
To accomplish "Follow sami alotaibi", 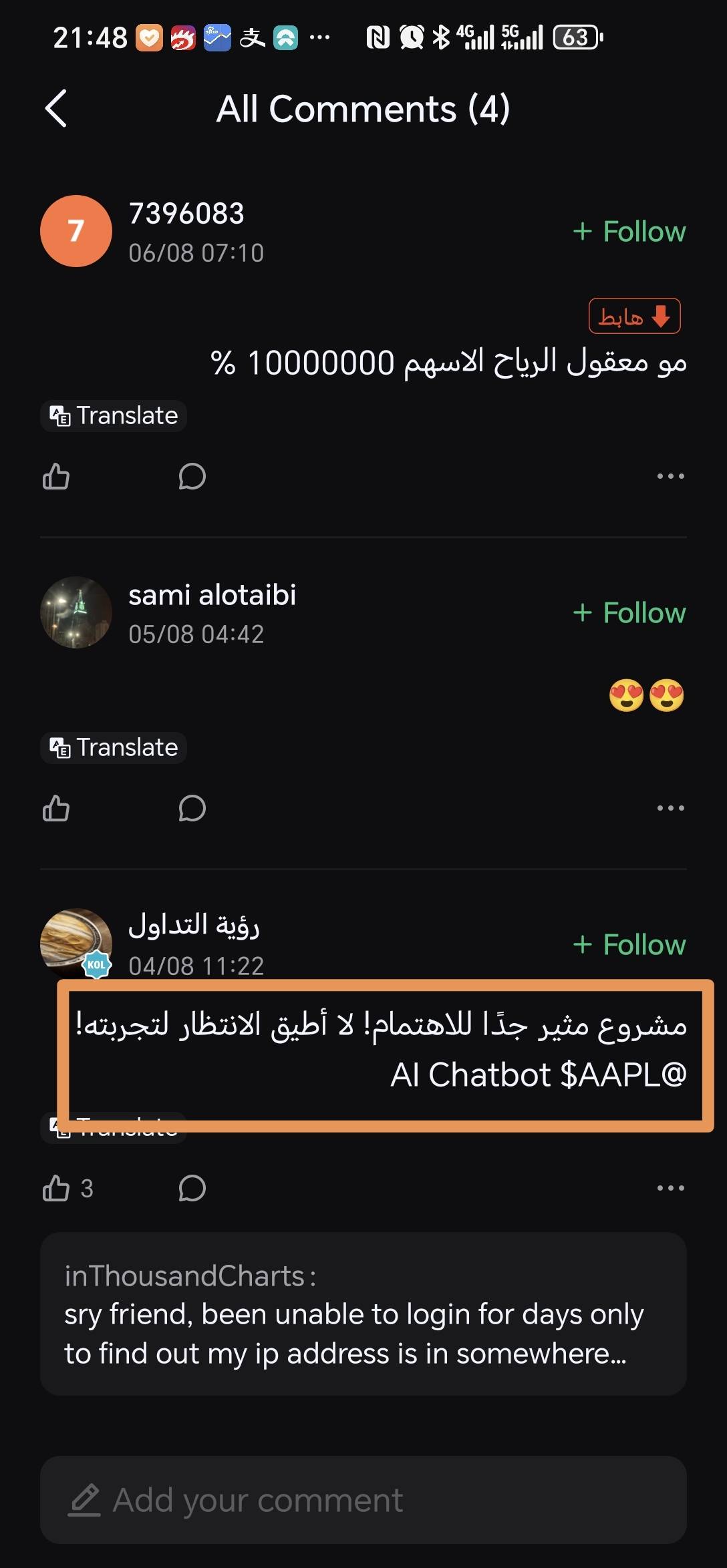I will [629, 613].
